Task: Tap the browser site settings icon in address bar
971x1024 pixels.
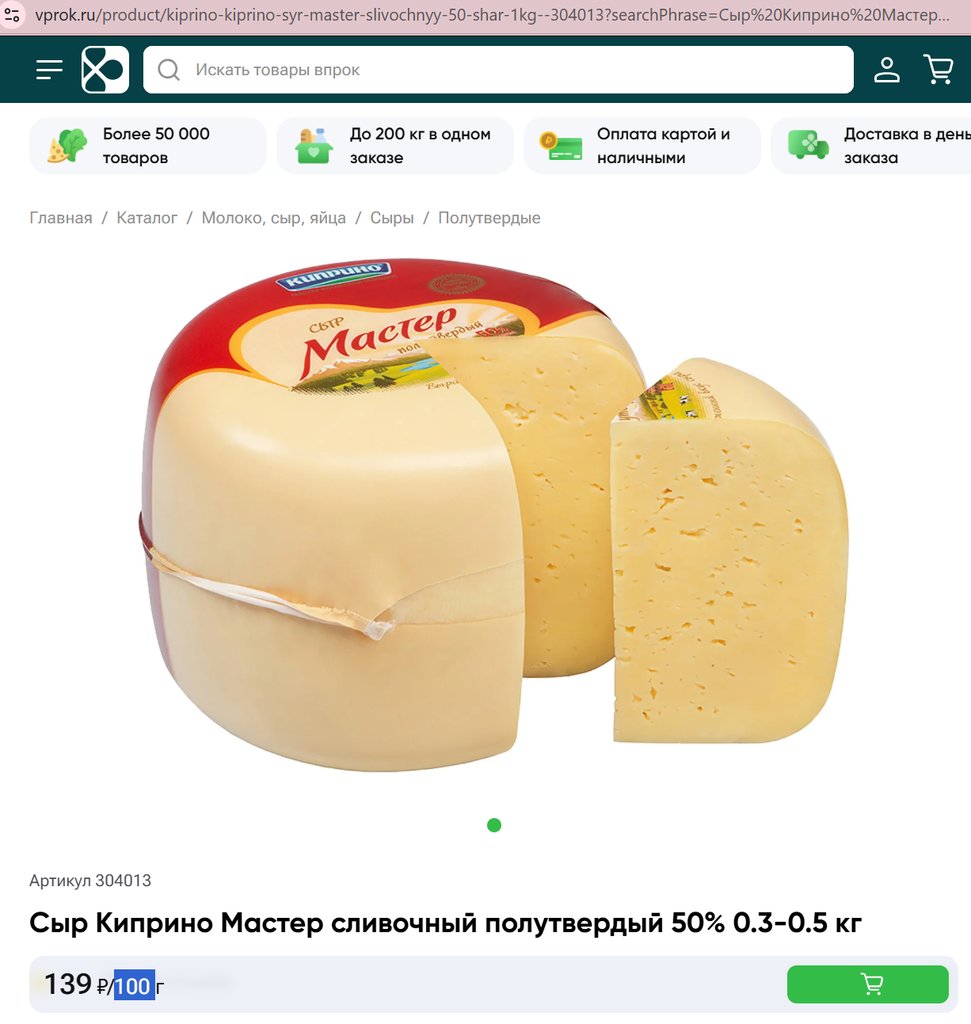Action: point(13,16)
